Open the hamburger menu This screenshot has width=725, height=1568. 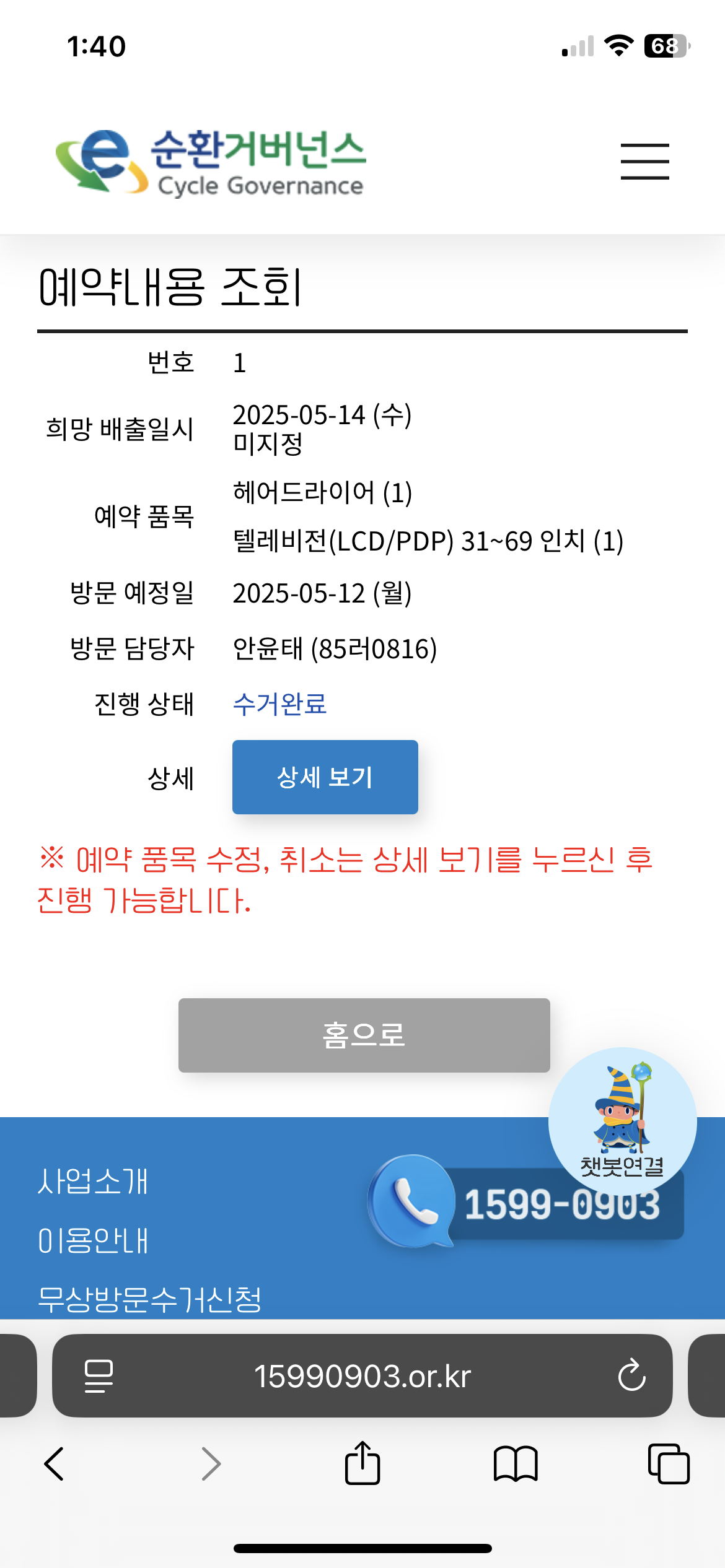(x=644, y=161)
